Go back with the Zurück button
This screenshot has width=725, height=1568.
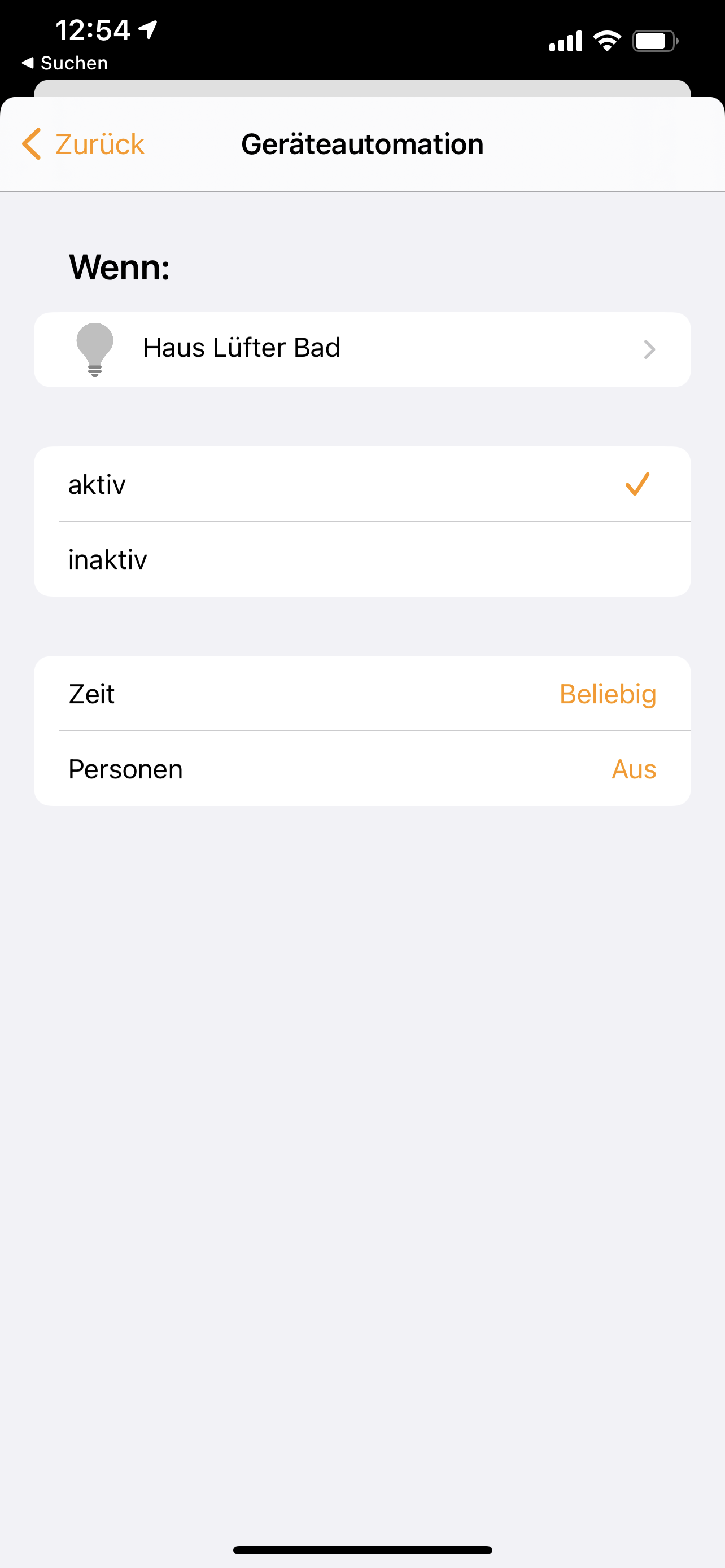84,144
